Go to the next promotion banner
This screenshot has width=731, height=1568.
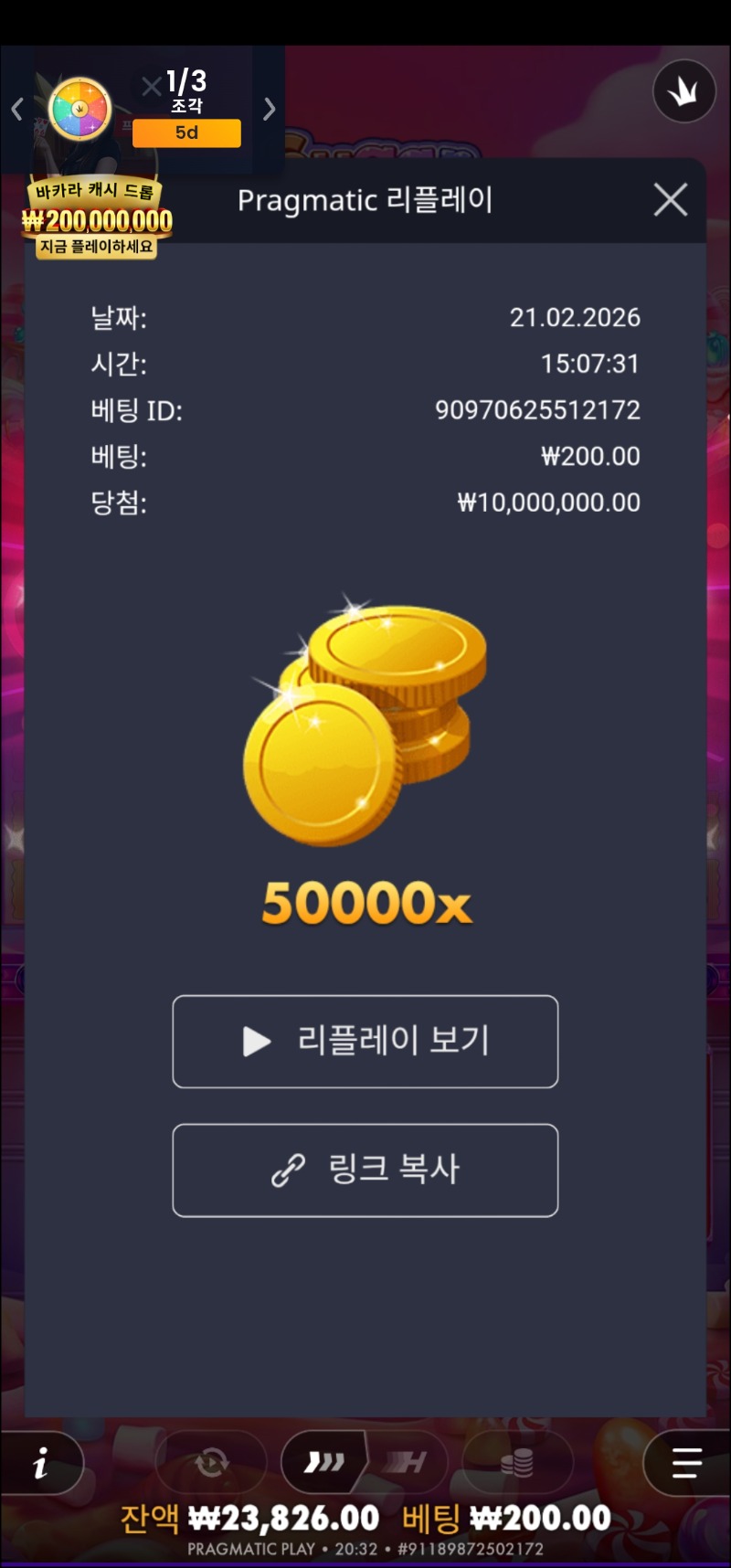[x=269, y=110]
